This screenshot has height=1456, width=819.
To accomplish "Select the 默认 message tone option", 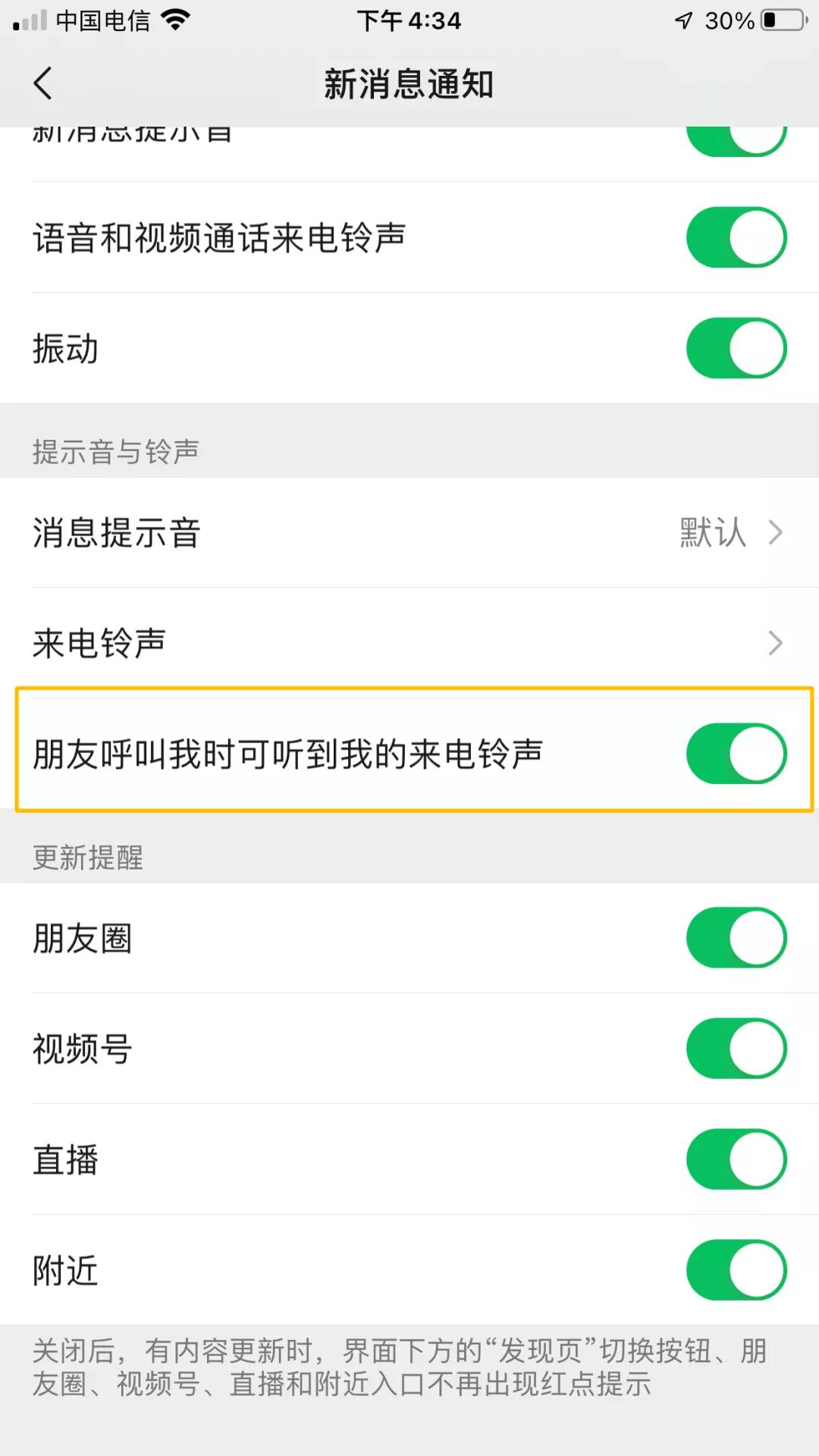I will (x=711, y=532).
